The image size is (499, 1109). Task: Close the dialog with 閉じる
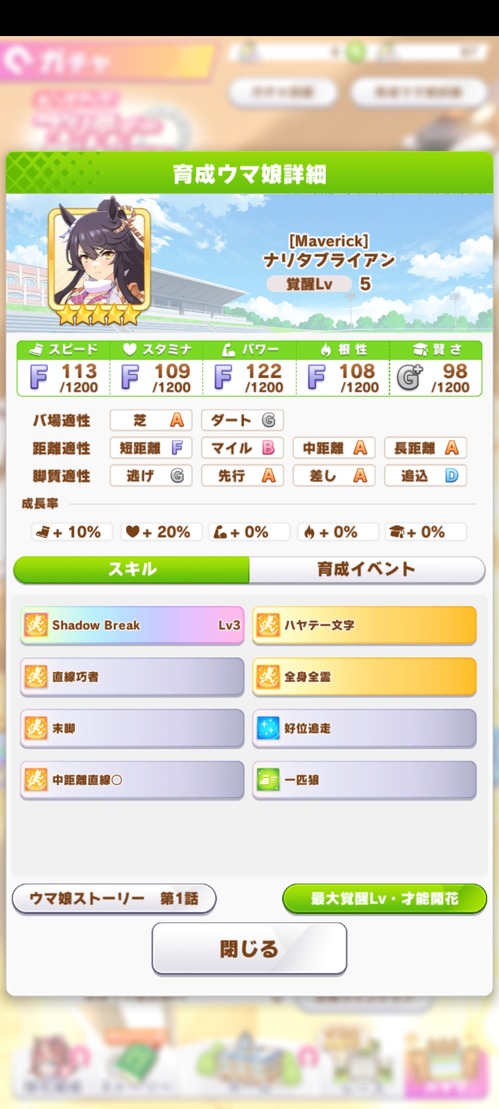(250, 948)
